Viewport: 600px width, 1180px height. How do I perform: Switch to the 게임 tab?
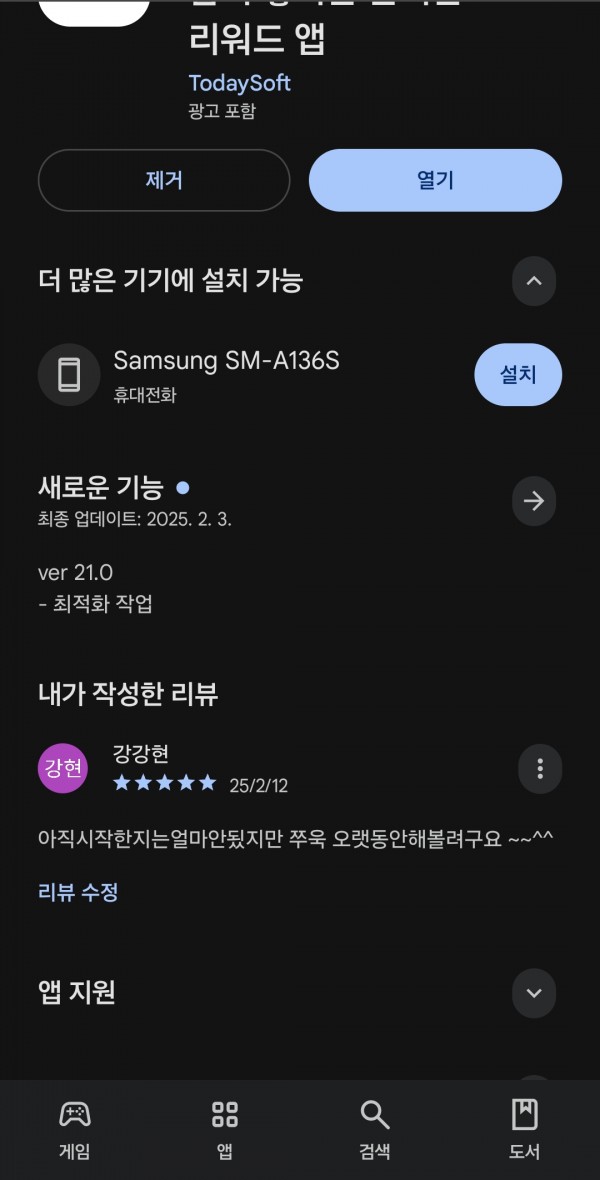coord(75,1130)
